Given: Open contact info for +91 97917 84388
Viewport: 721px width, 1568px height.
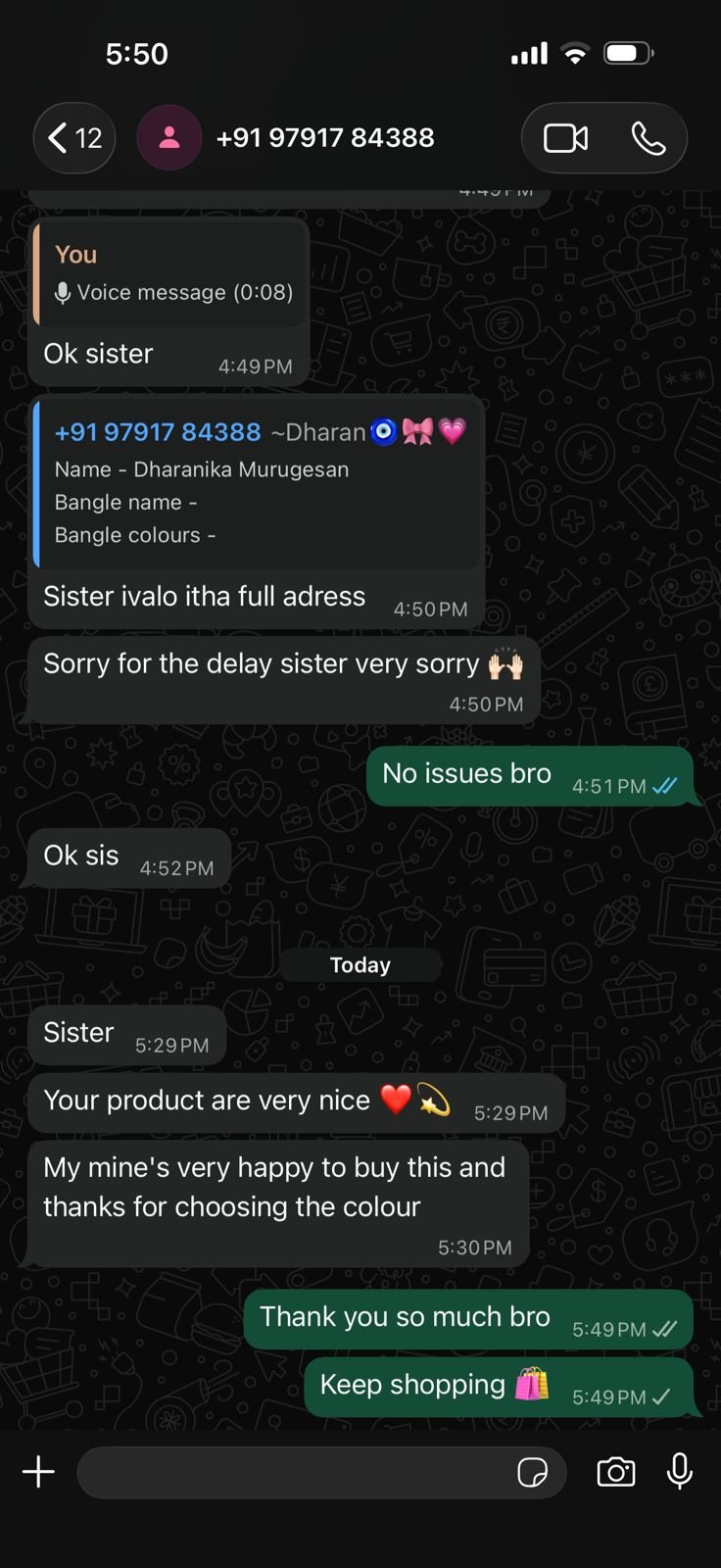Looking at the screenshot, I should (325, 138).
